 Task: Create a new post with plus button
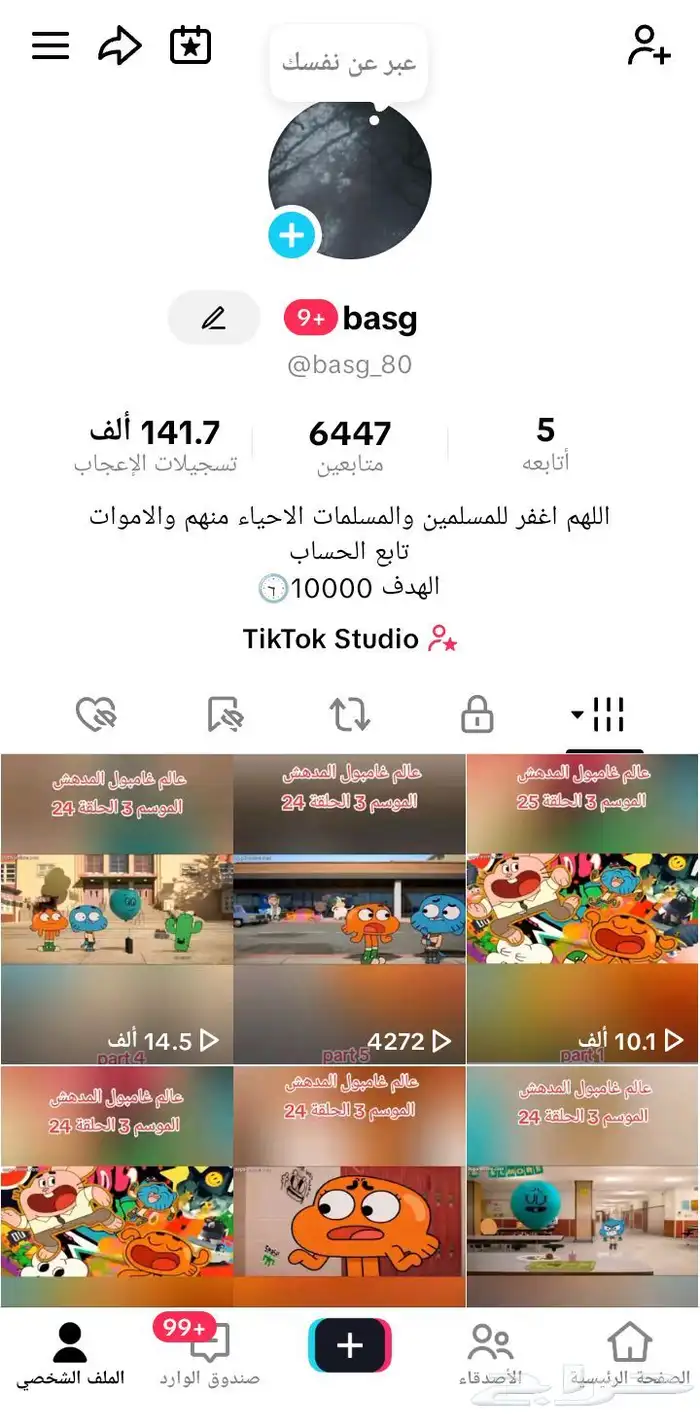click(350, 1345)
